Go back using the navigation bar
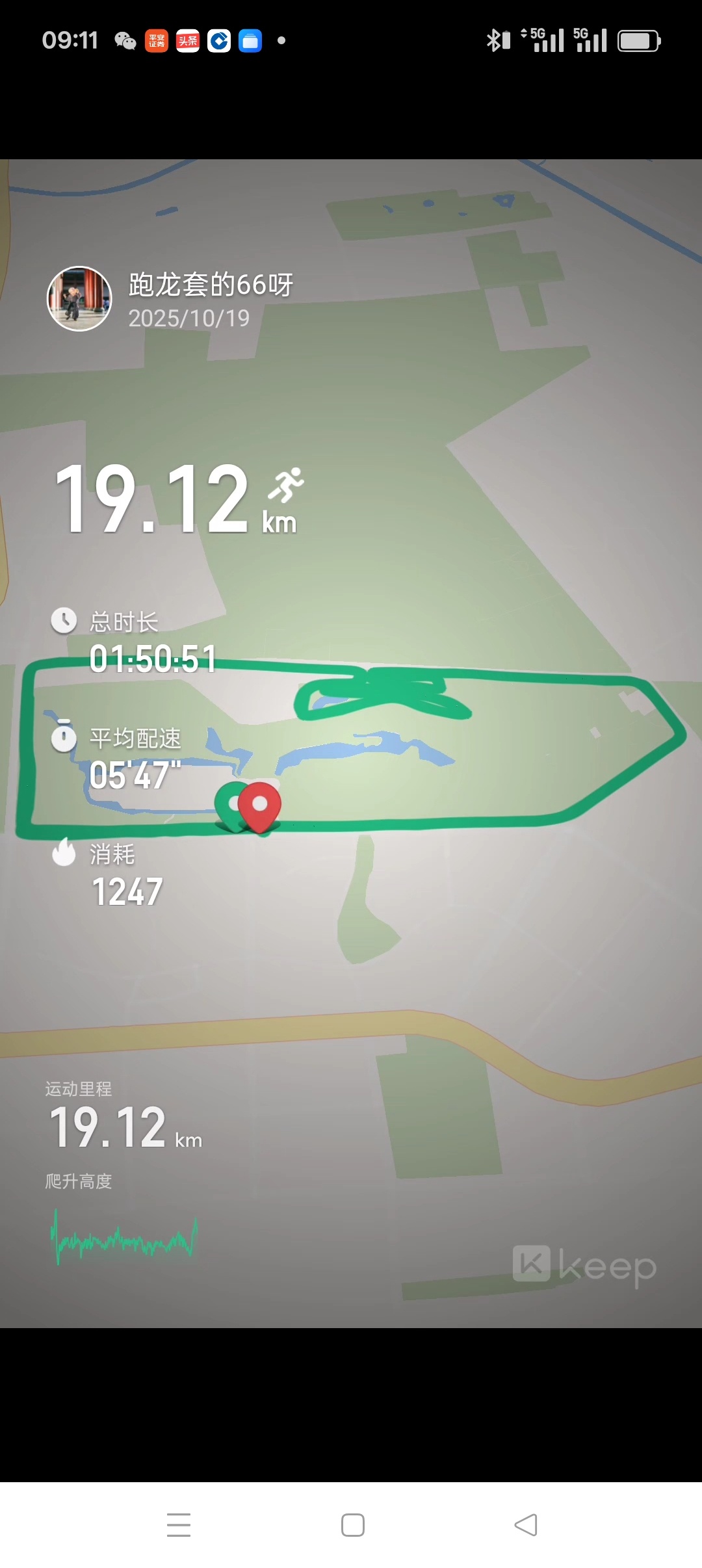 click(526, 1524)
